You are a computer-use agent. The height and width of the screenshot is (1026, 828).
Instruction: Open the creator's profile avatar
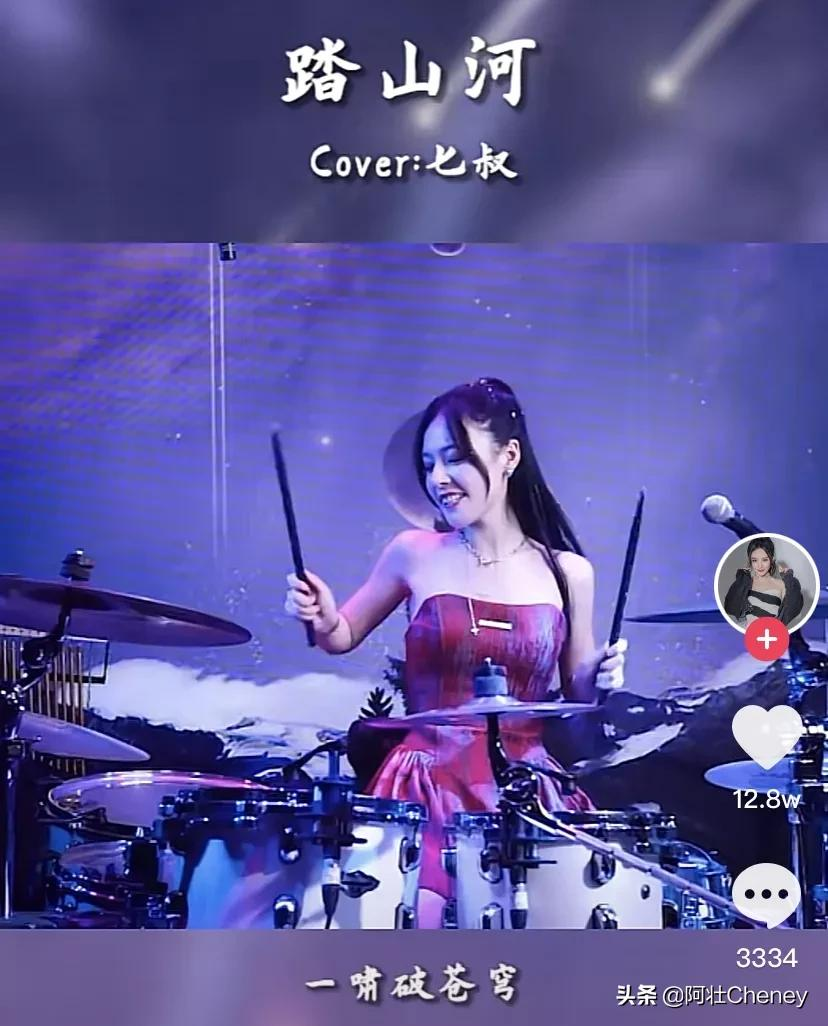click(x=766, y=585)
